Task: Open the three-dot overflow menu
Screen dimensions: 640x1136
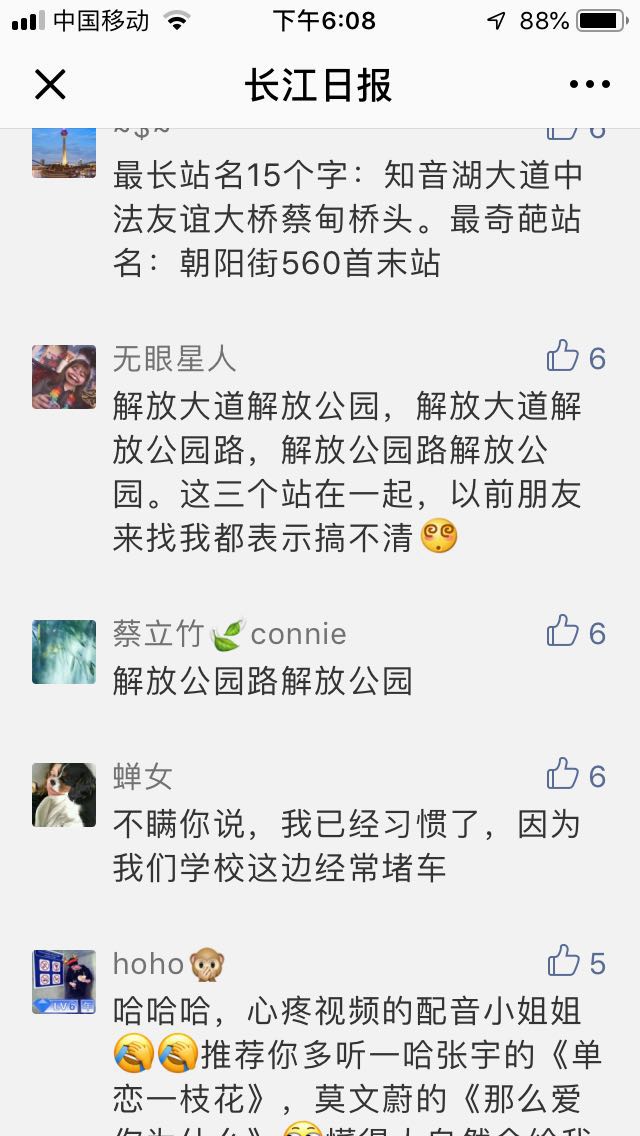Action: tap(589, 85)
